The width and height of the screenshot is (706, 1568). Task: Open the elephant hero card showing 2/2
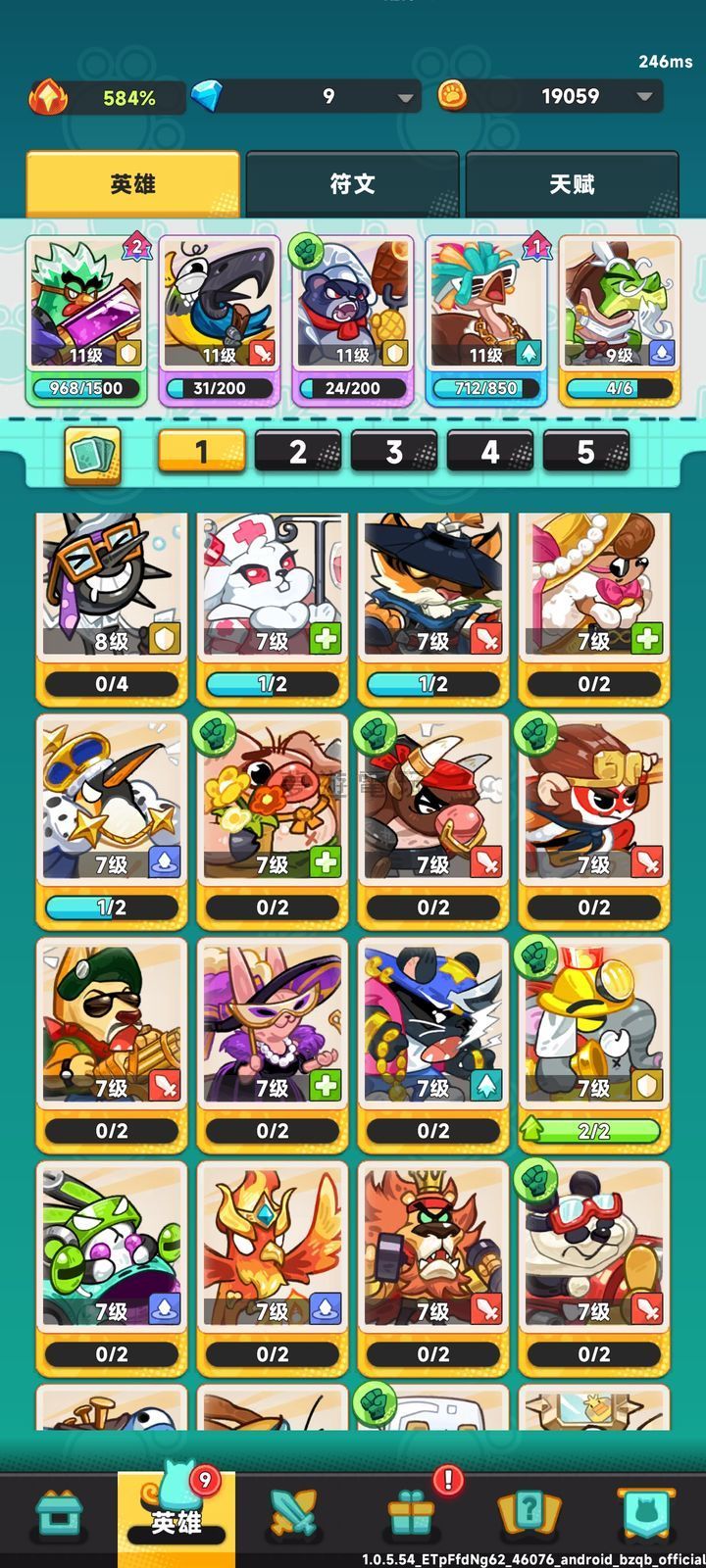tap(593, 1039)
